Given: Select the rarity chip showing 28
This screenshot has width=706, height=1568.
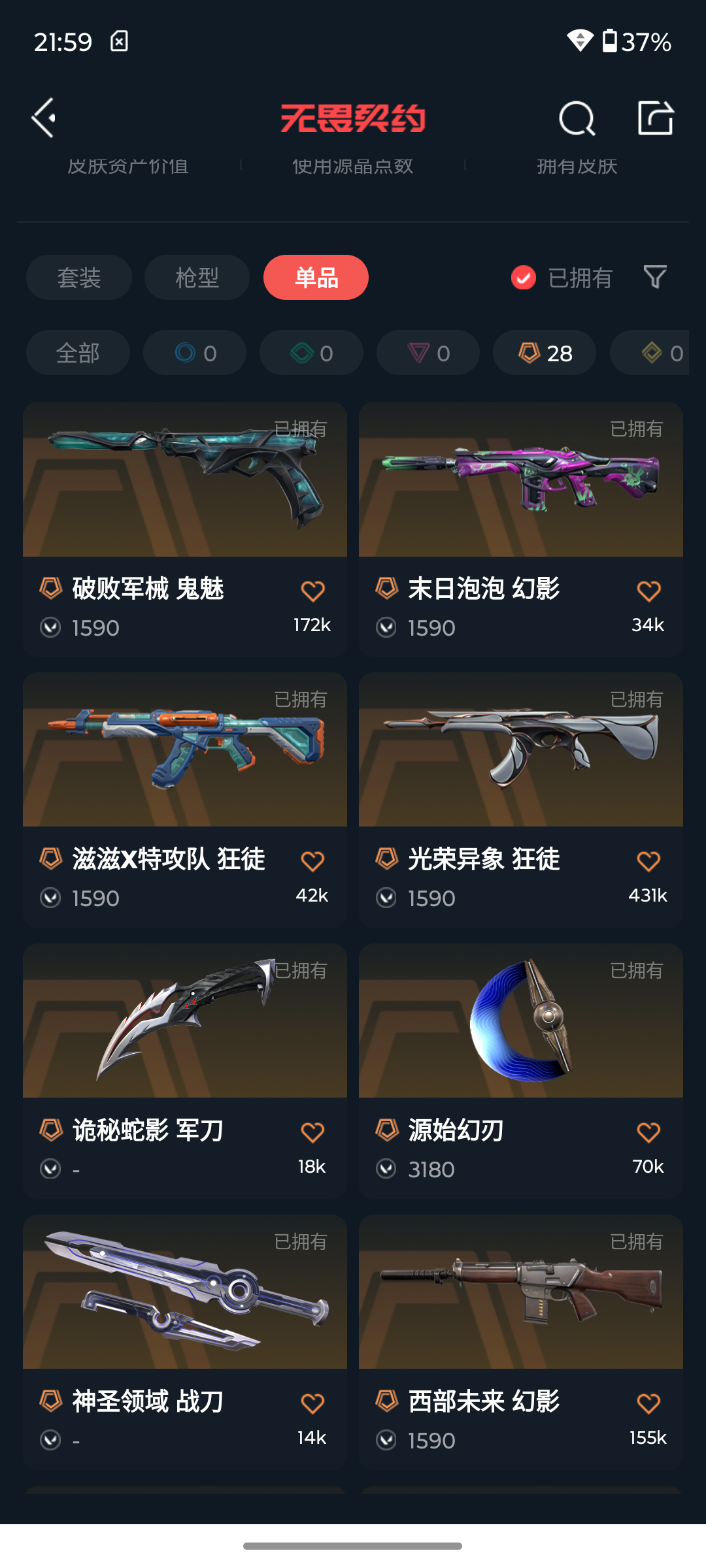Looking at the screenshot, I should (x=545, y=353).
